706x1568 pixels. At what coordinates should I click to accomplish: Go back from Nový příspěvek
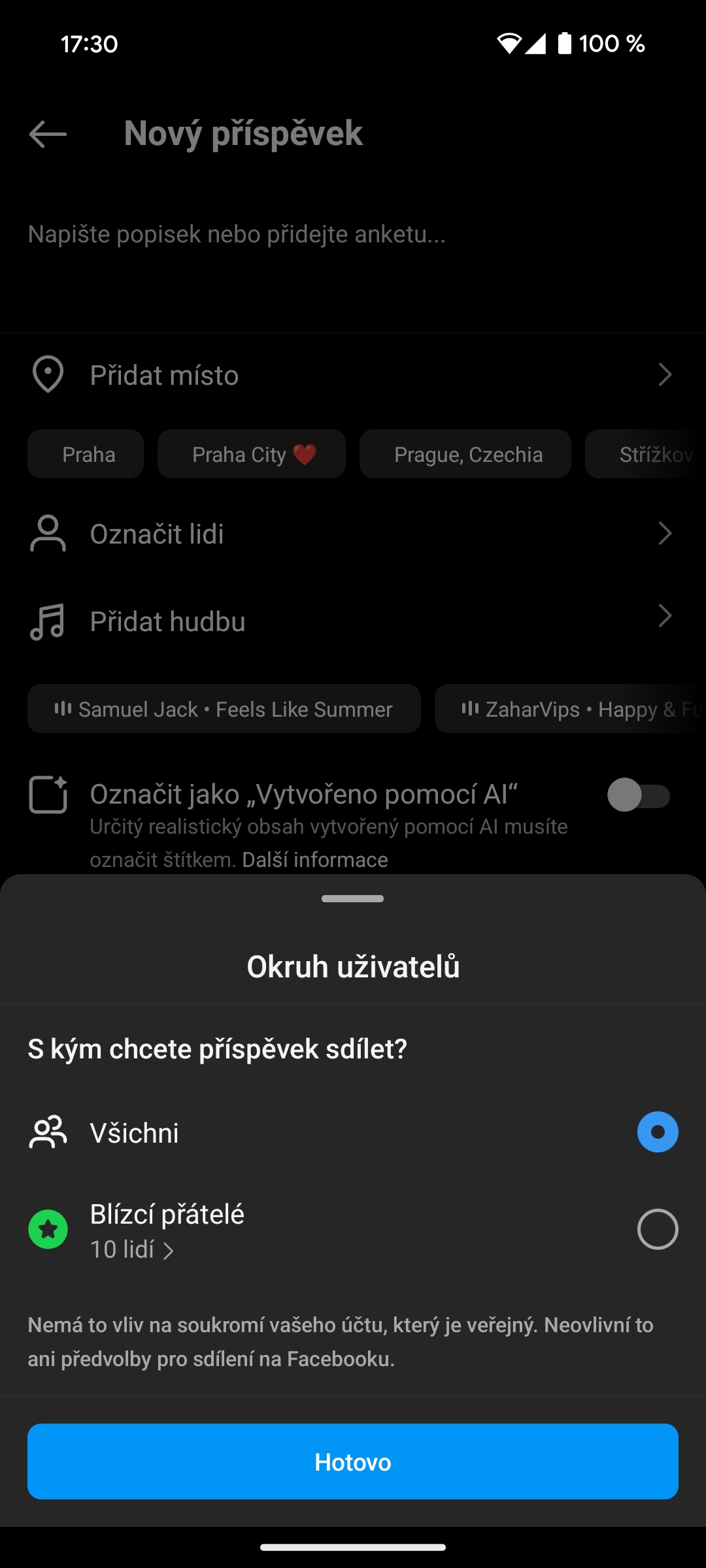(48, 134)
